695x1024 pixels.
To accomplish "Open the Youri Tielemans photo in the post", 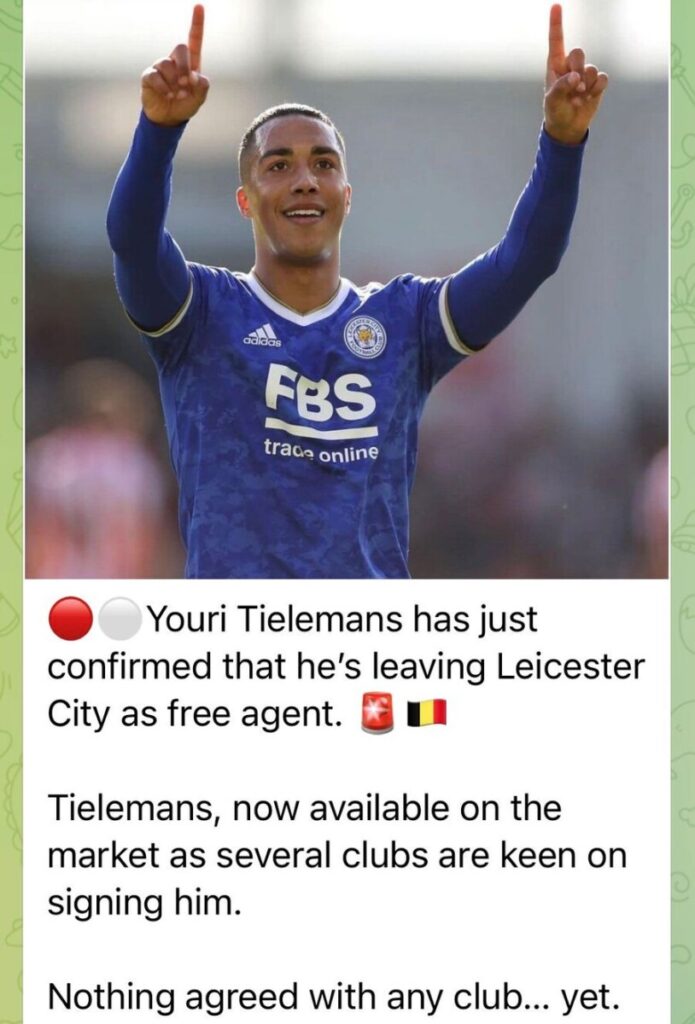I will [346, 290].
